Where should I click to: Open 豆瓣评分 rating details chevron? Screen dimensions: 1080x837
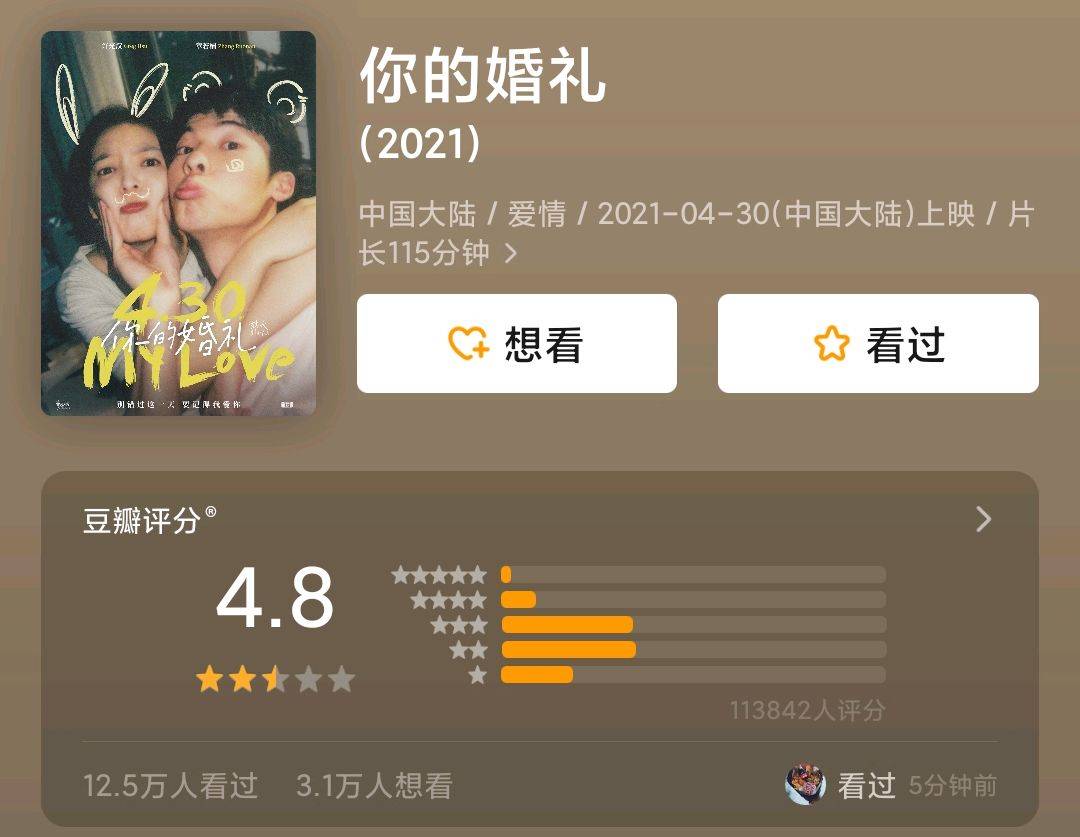983,519
